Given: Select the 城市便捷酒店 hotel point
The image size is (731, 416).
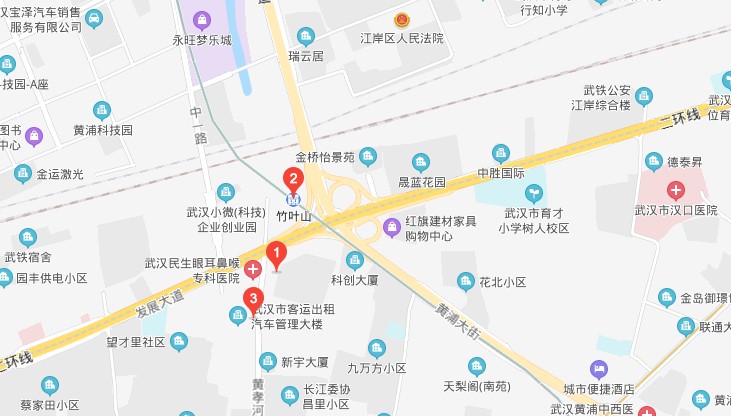Looking at the screenshot, I should 599,369.
